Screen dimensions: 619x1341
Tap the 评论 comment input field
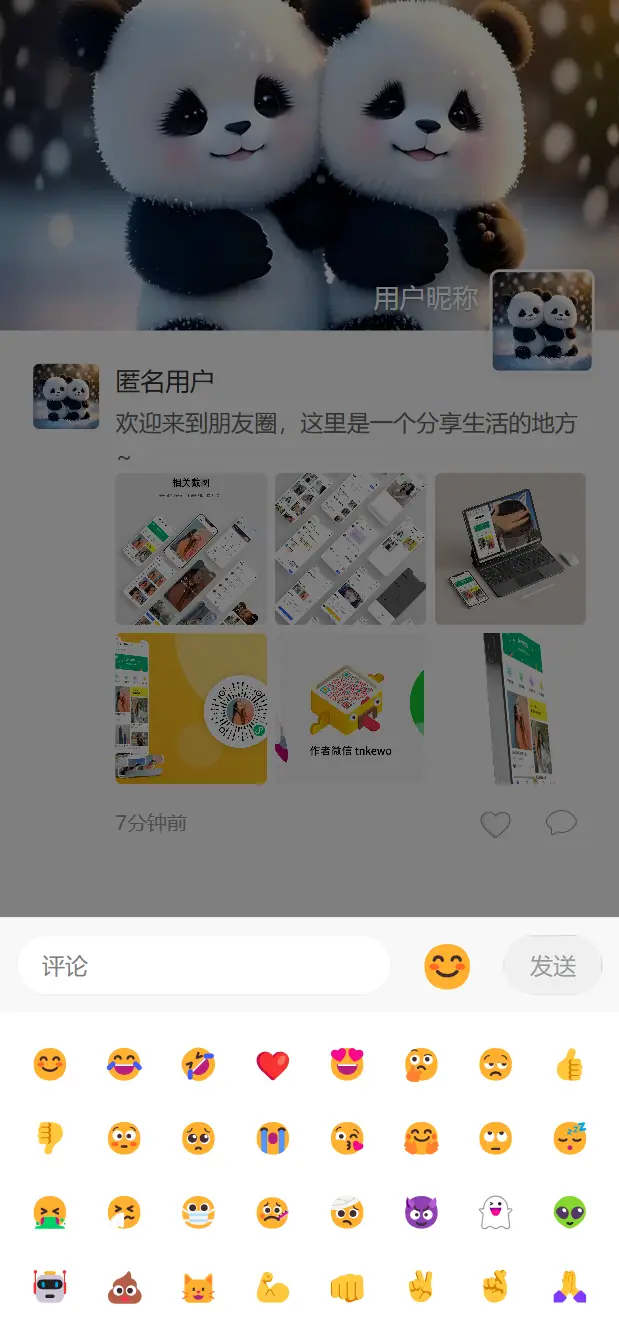coord(203,966)
